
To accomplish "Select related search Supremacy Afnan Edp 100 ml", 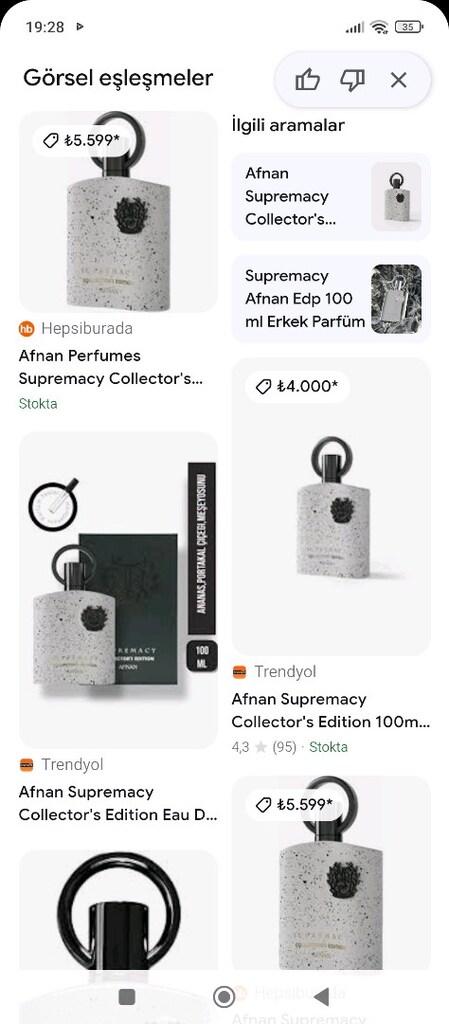I will tap(331, 298).
